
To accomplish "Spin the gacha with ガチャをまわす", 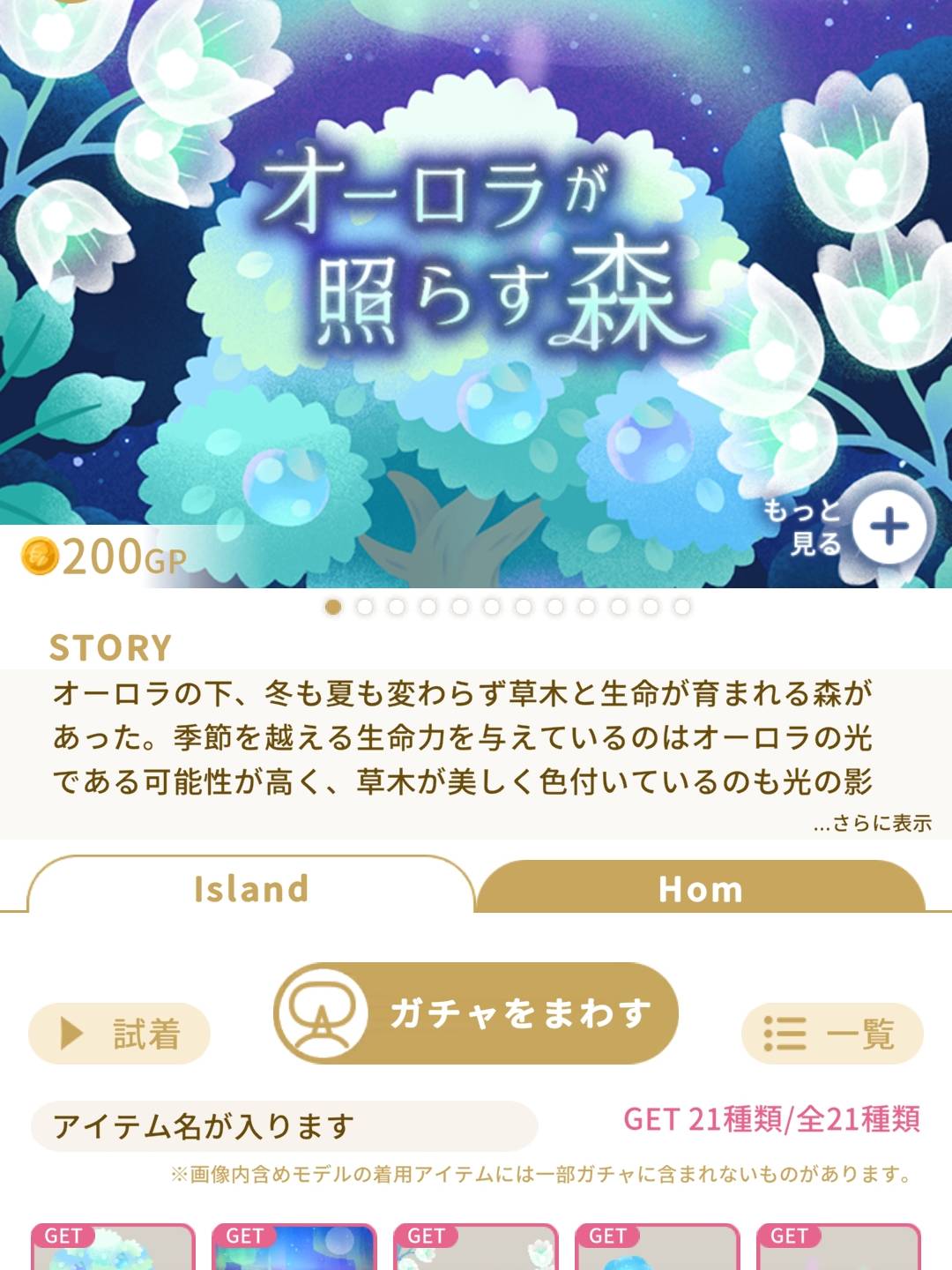I will [476, 1012].
